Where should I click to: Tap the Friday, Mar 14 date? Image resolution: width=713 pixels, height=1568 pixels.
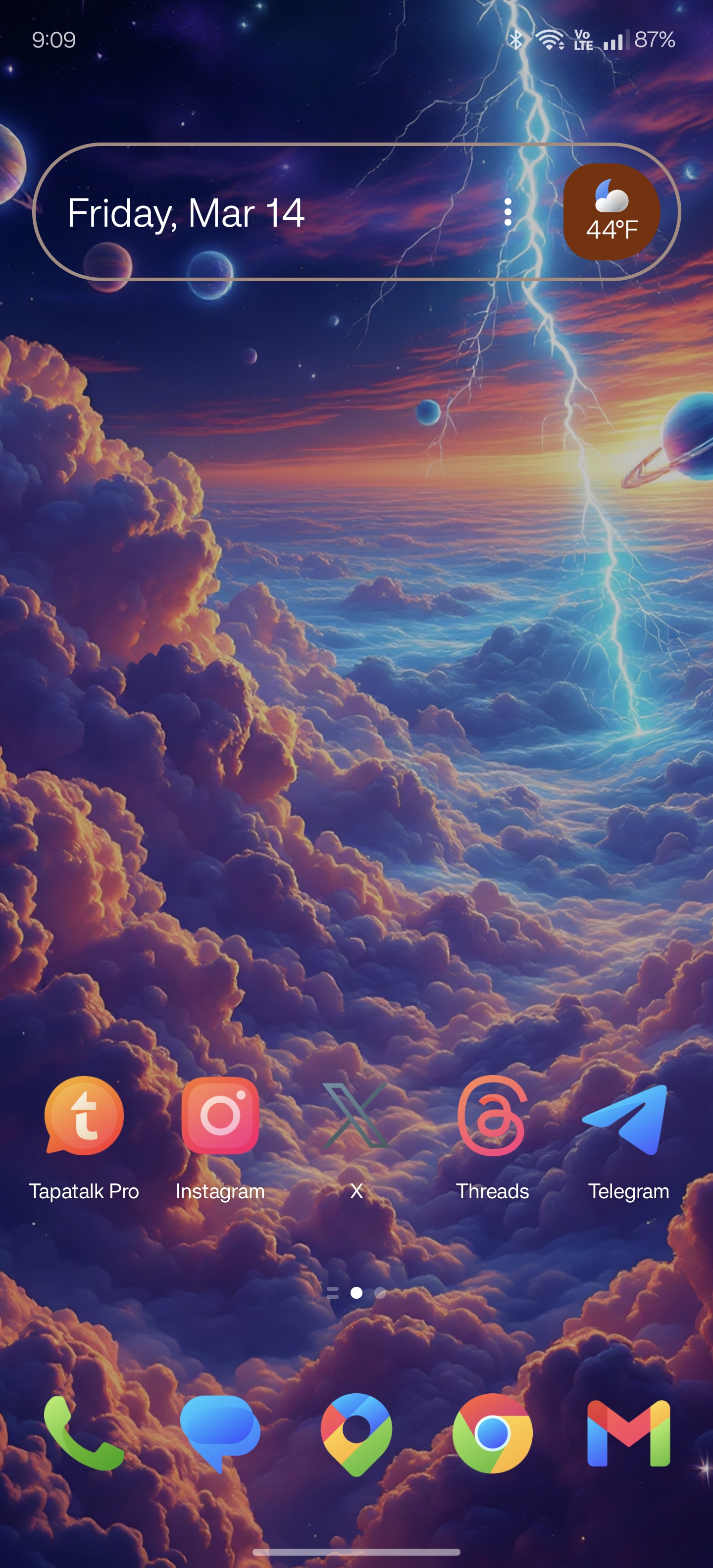coord(186,213)
